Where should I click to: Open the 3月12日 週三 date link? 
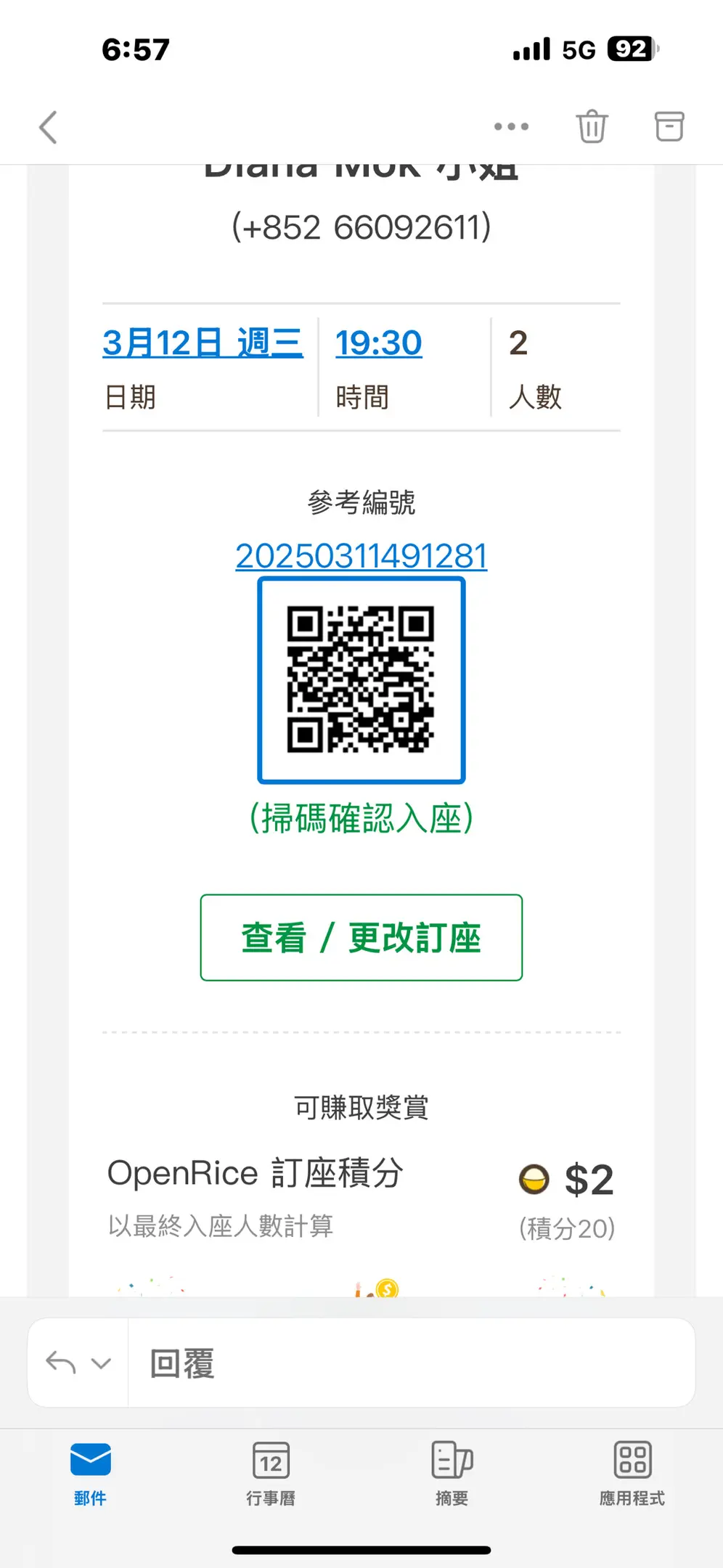[203, 342]
